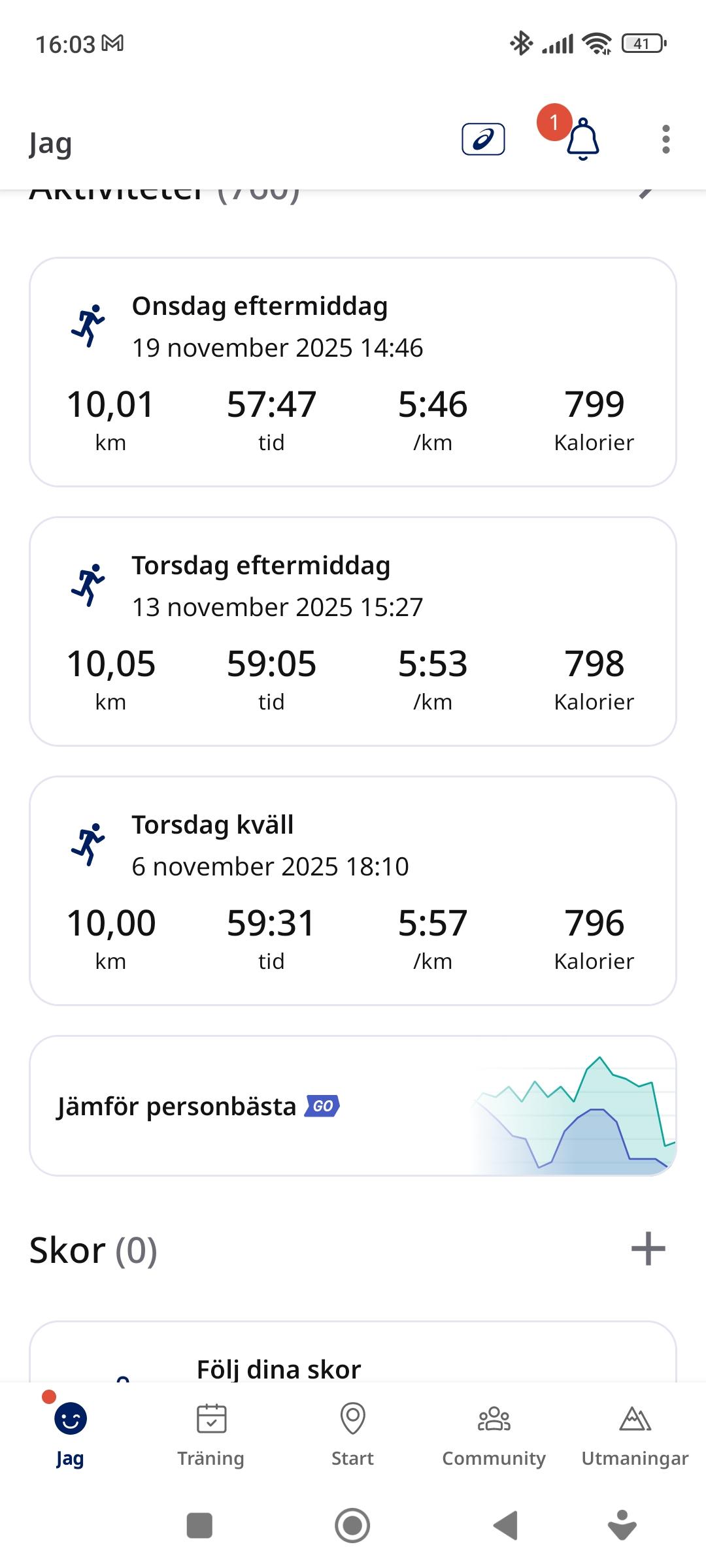Image resolution: width=706 pixels, height=1568 pixels.
Task: Add a new shoe with the plus icon
Action: click(648, 1249)
